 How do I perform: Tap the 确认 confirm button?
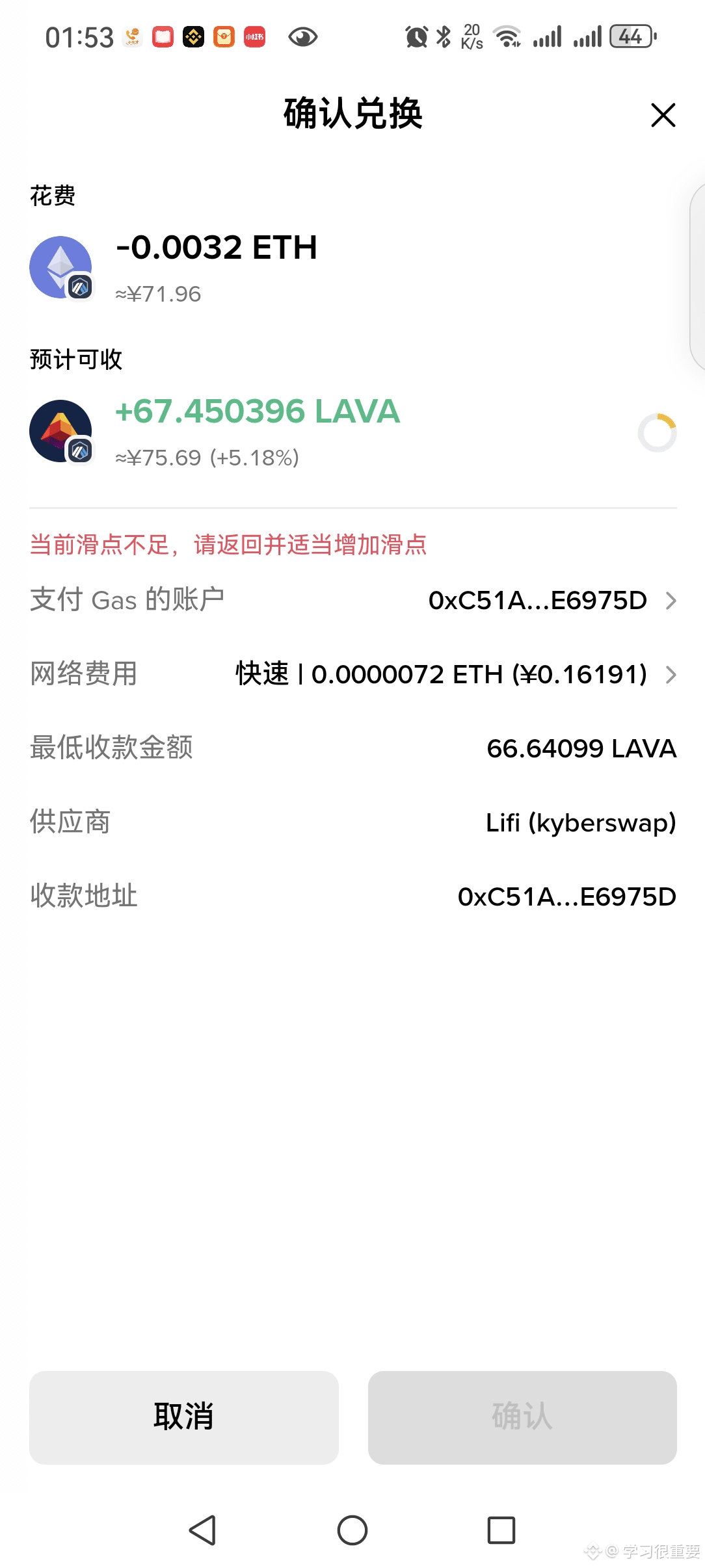pyautogui.click(x=522, y=1417)
